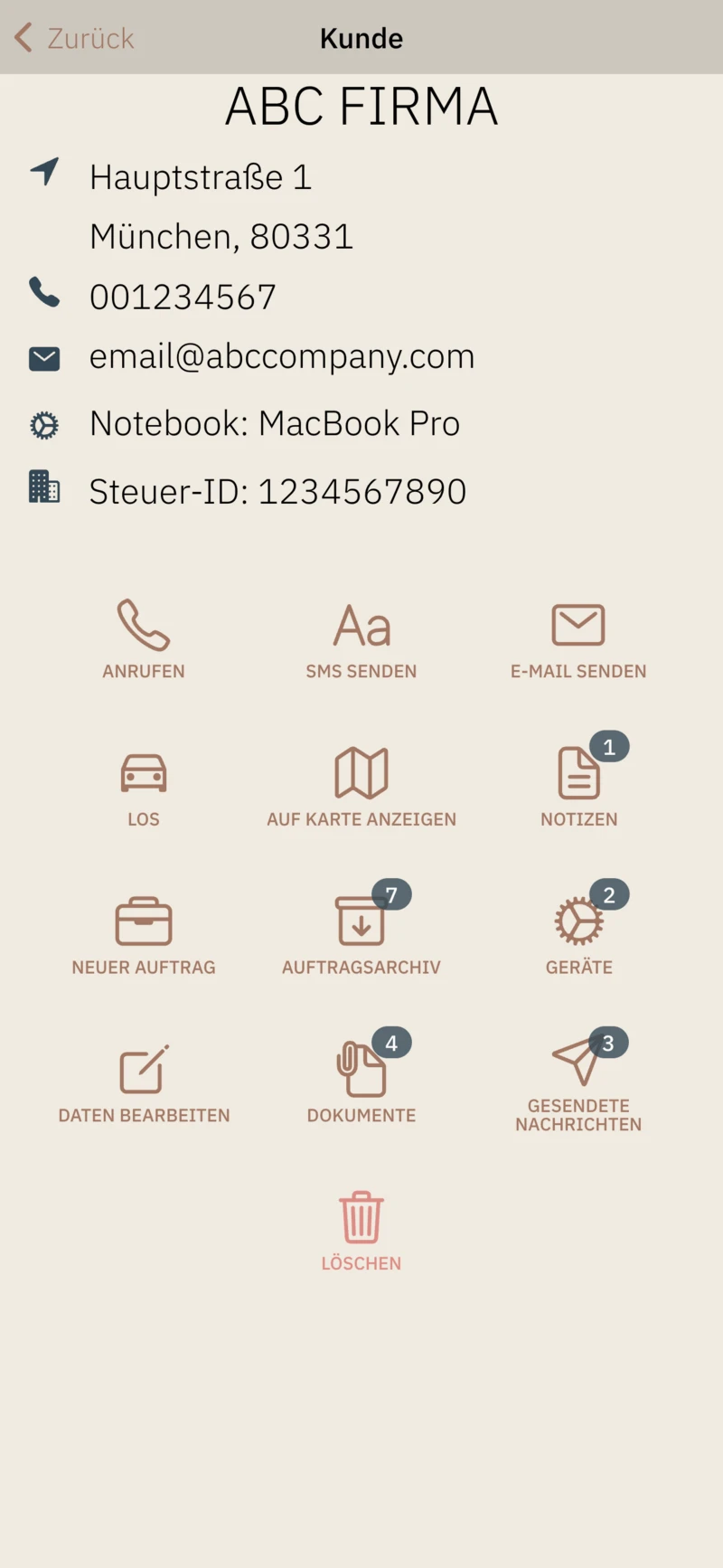Open SMS senden
This screenshot has height=1568, width=723.
click(361, 638)
